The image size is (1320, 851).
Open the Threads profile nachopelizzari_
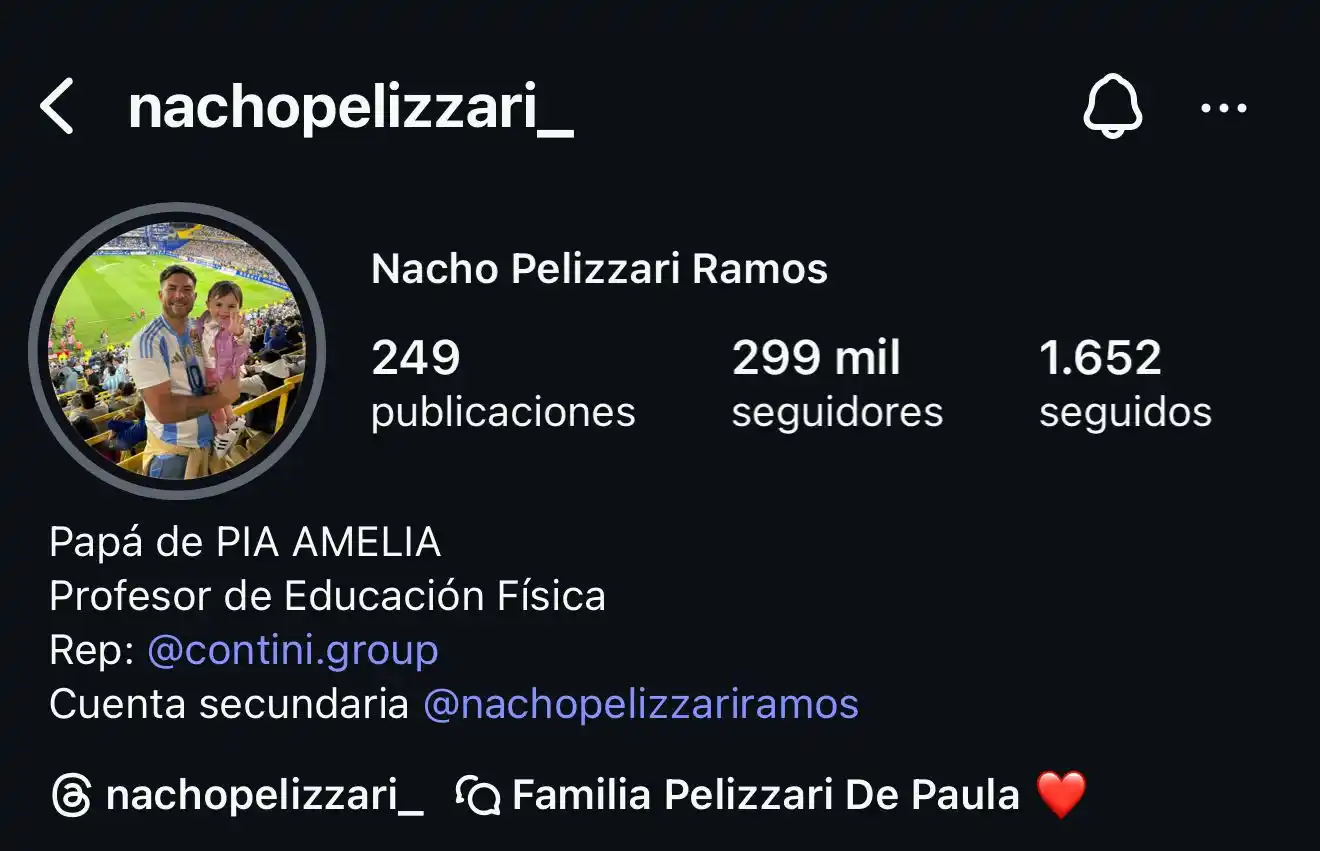[x=237, y=796]
